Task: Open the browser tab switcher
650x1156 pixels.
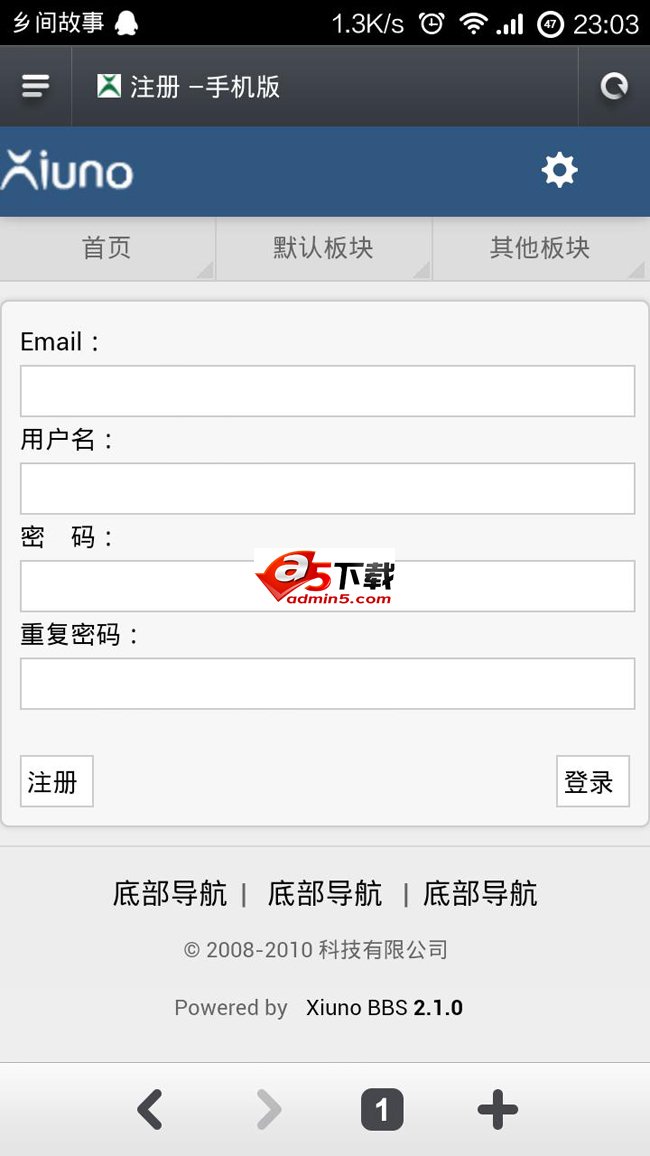Action: (381, 1110)
